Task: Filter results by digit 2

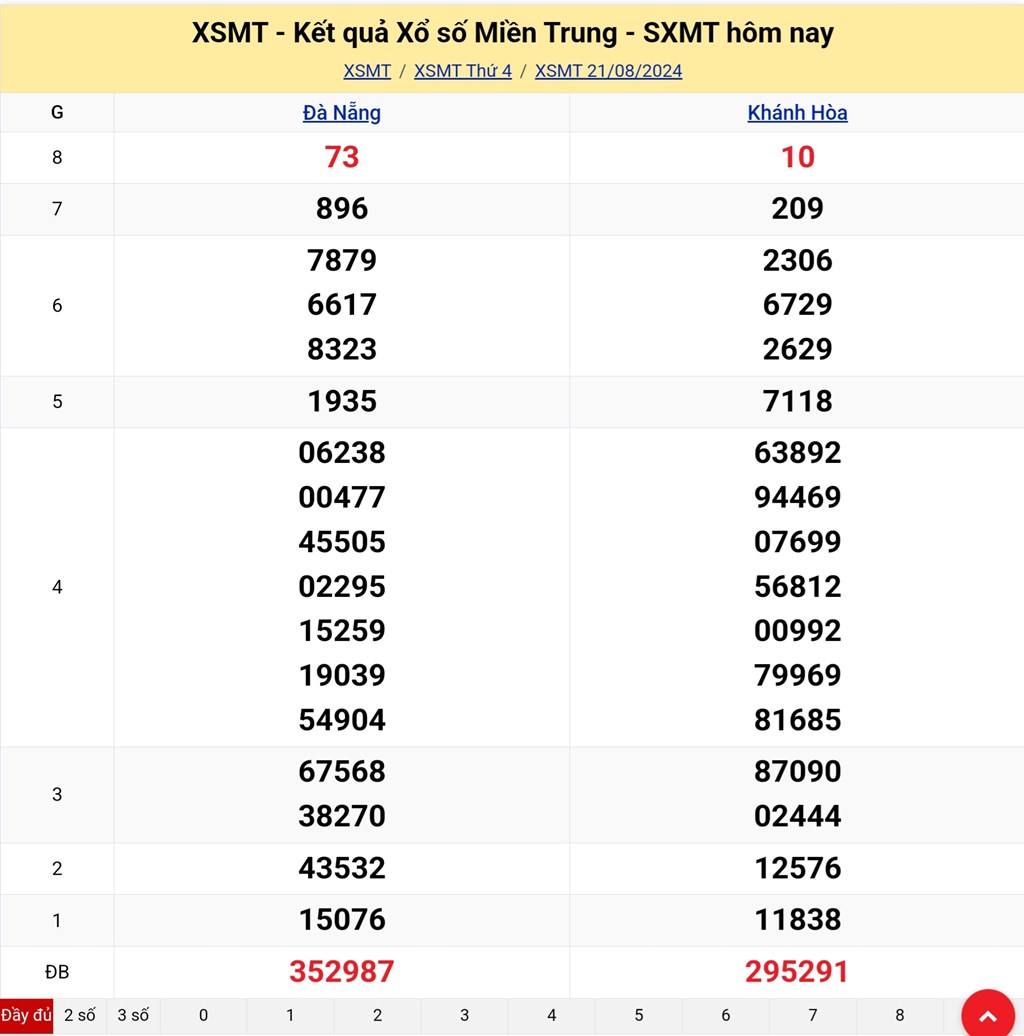Action: point(377,1015)
